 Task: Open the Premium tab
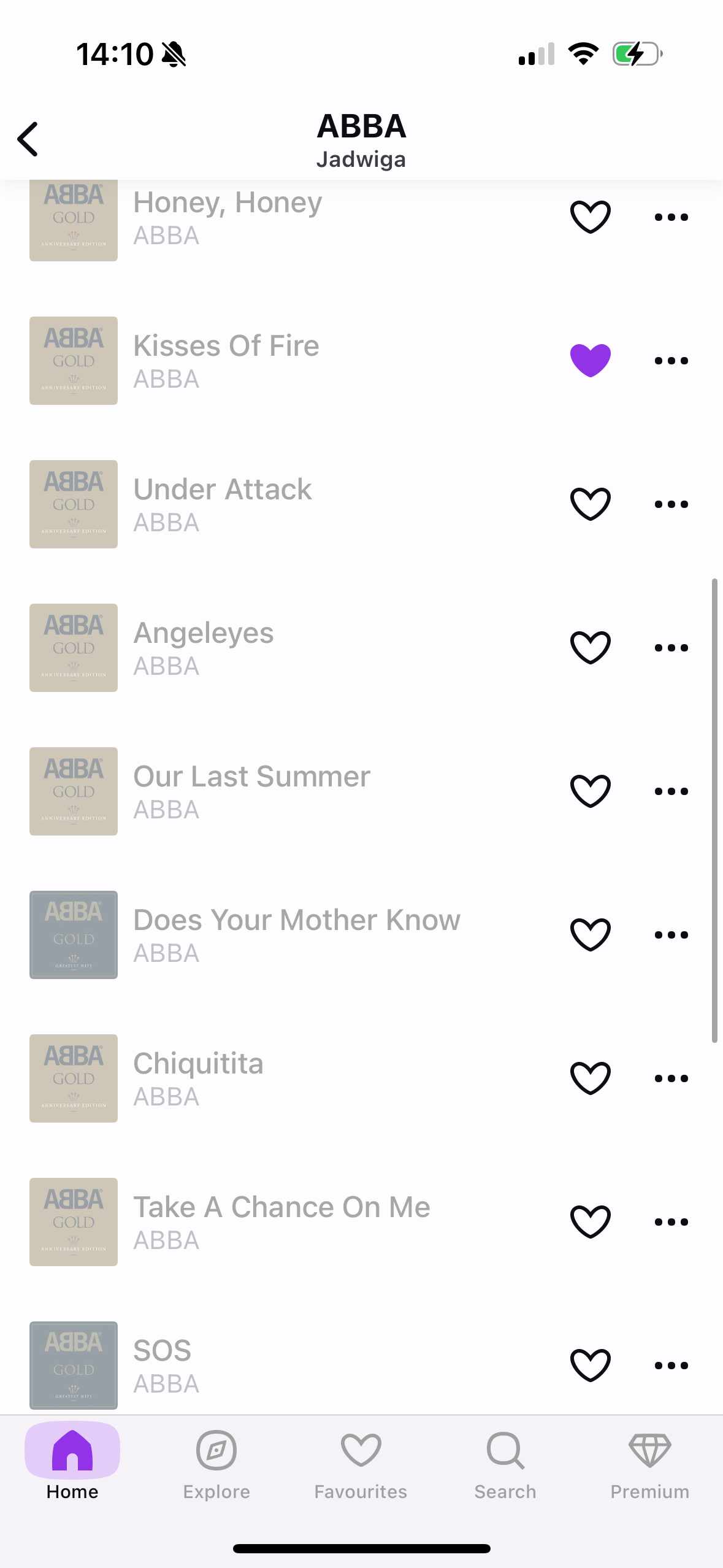click(650, 1465)
